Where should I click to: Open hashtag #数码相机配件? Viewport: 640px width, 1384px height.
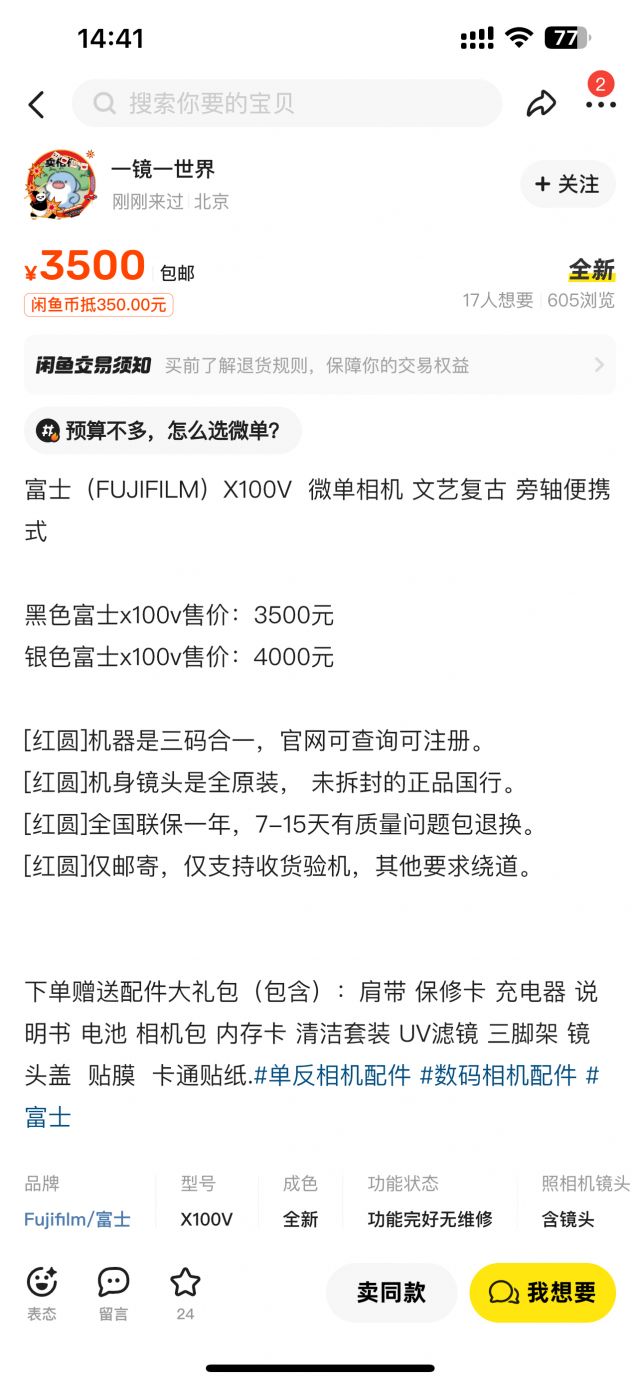pos(498,1075)
